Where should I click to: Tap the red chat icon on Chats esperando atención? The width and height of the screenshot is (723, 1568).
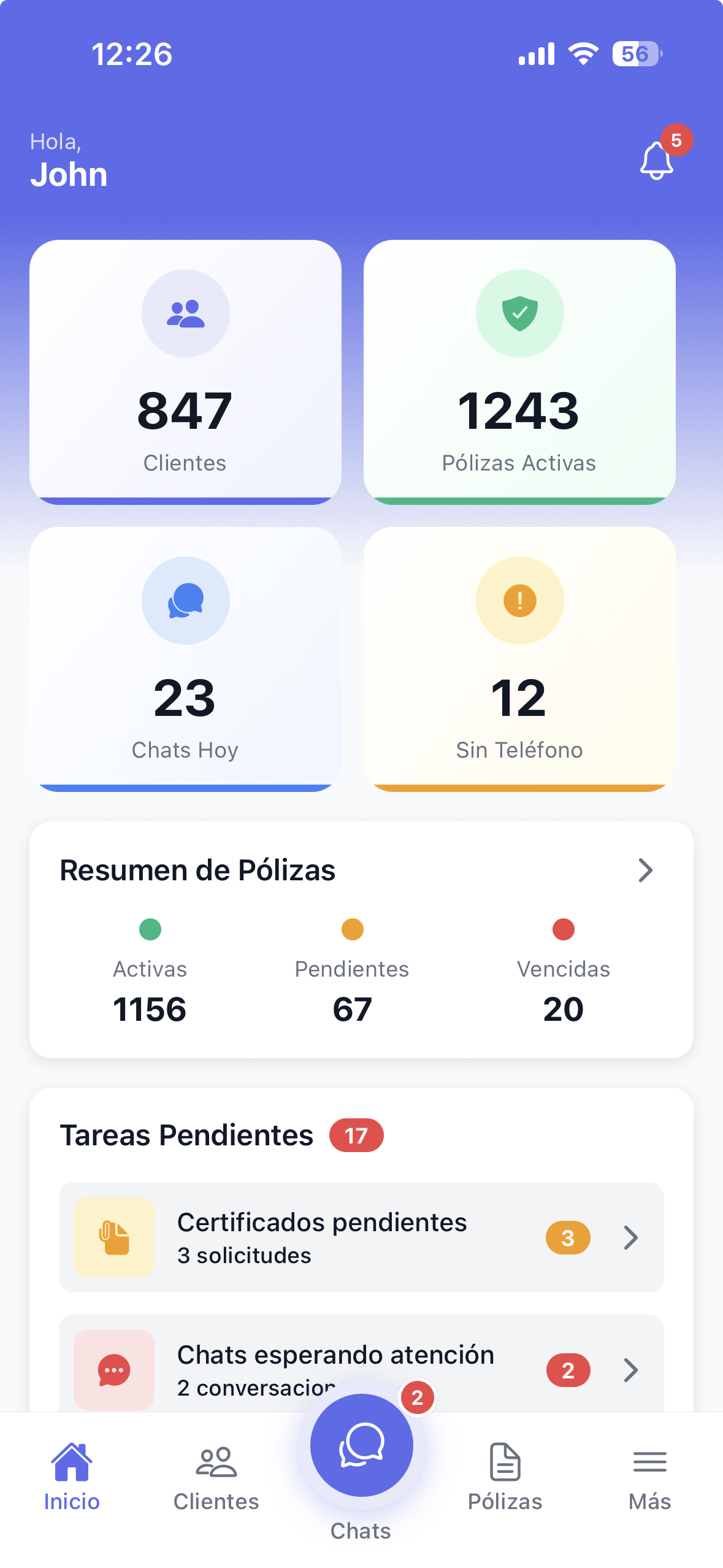click(x=113, y=1370)
